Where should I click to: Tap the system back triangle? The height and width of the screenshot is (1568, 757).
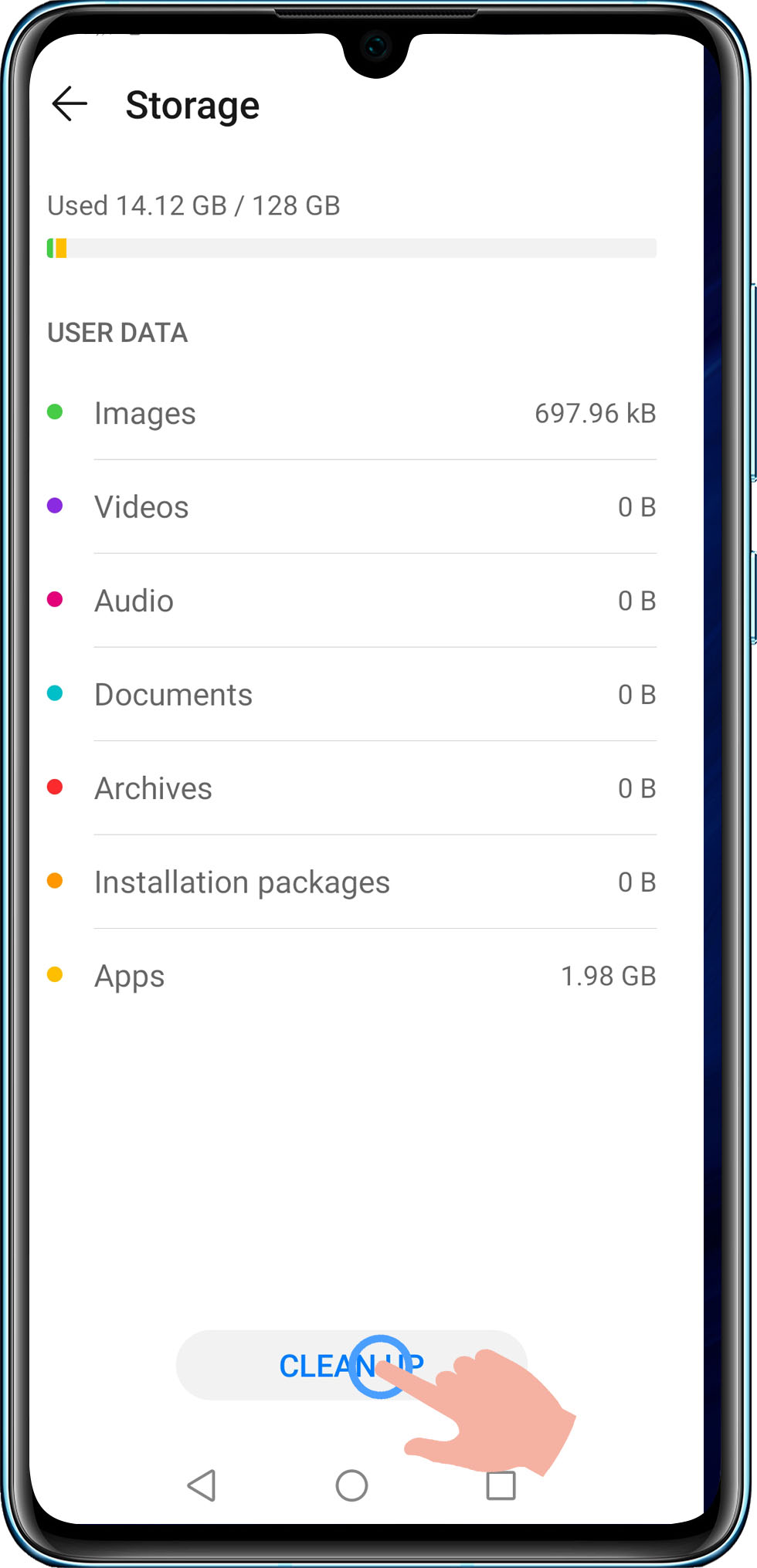202,1485
